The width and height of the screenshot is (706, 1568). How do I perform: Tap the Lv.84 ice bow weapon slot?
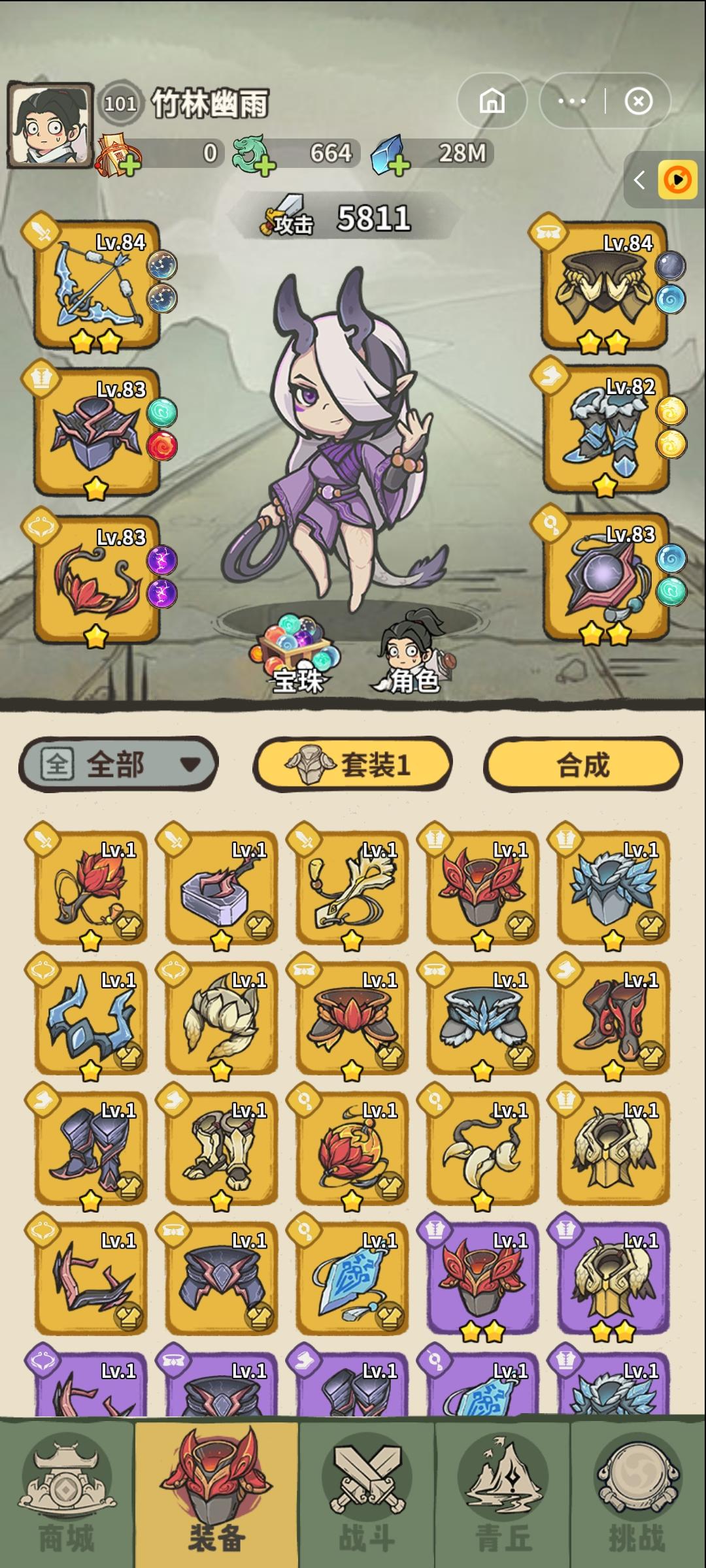(x=95, y=287)
